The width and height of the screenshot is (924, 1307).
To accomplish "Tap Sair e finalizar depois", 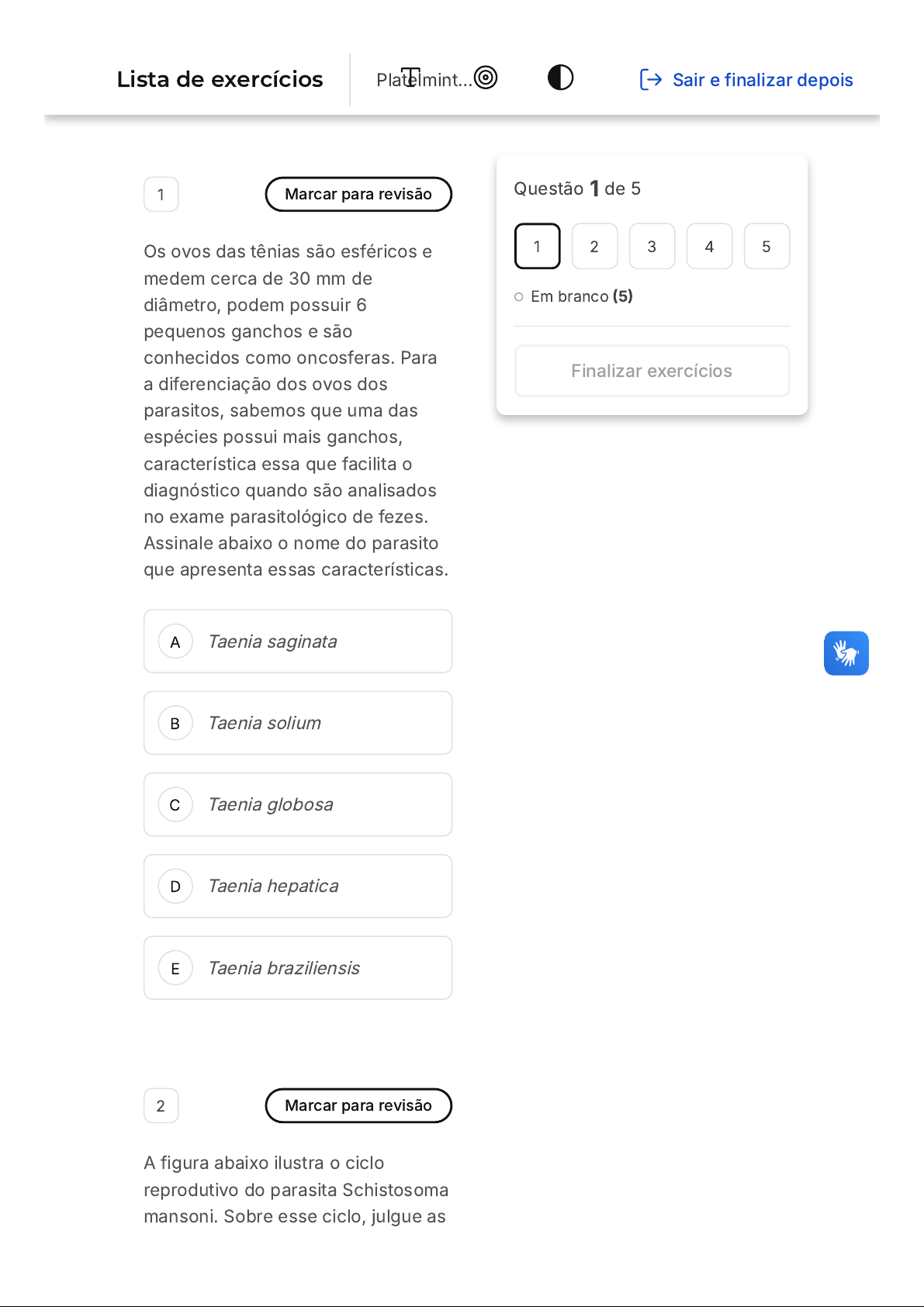I will pyautogui.click(x=746, y=80).
